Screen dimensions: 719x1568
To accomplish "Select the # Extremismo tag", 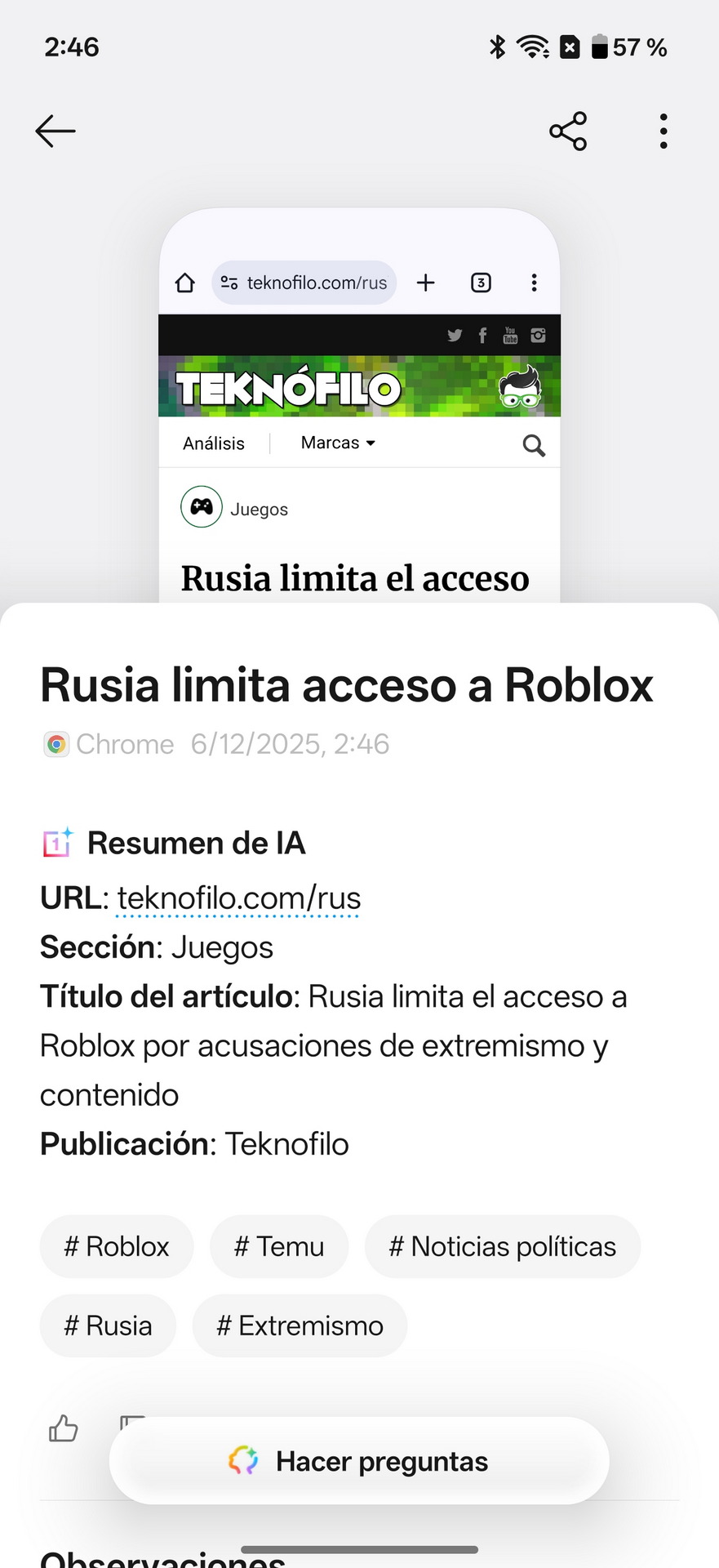I will tap(300, 1325).
